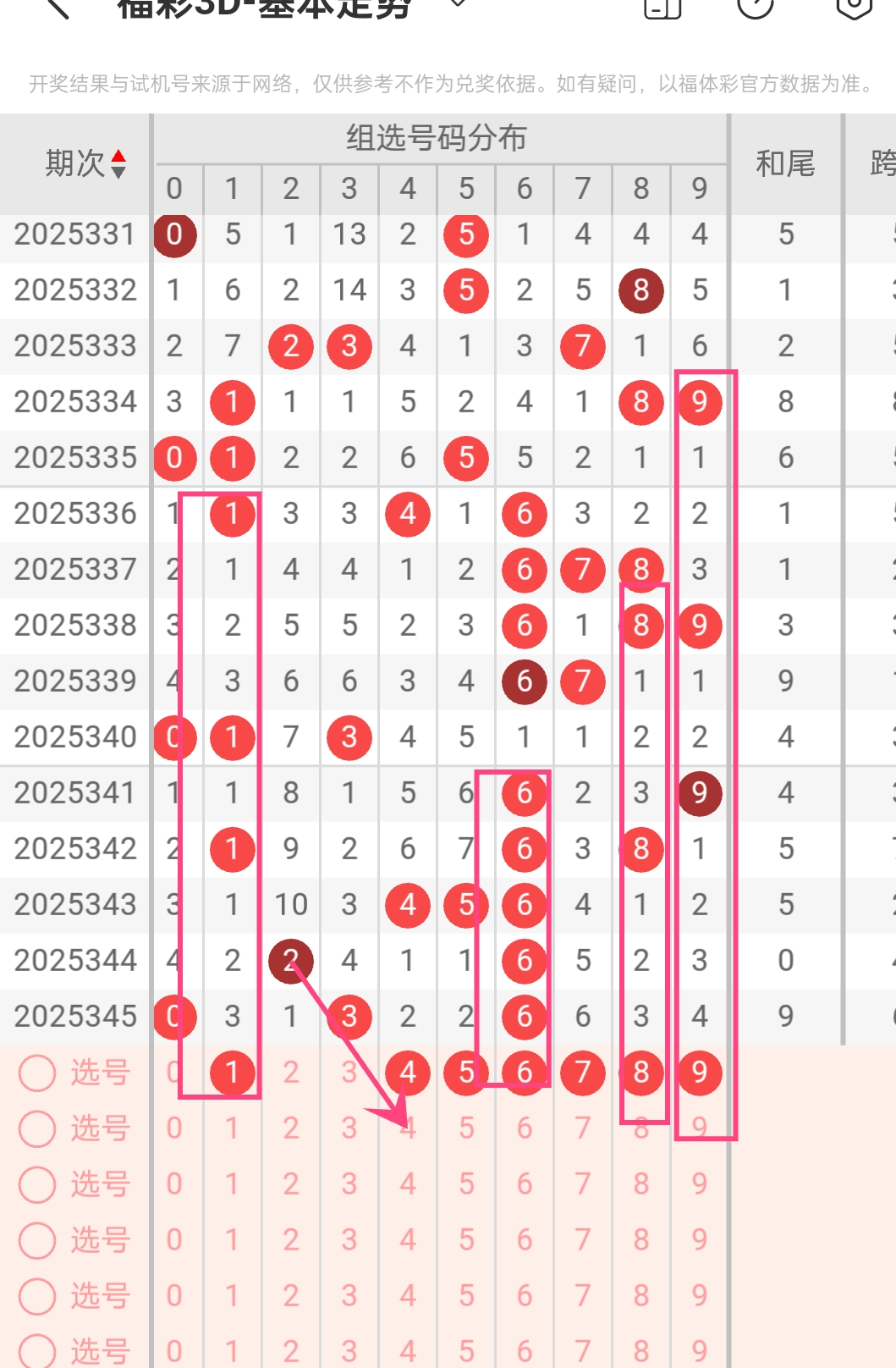Viewport: 896px width, 1368px height.
Task: Tap the disclaimer text about 开奖结果
Action: pos(448,84)
